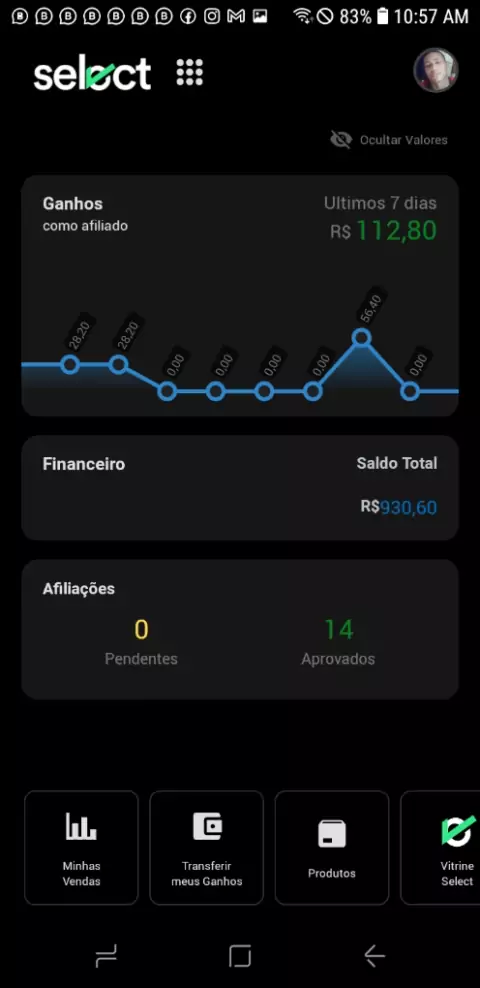The height and width of the screenshot is (988, 480).
Task: Tap the 56,40 point on the chart
Action: (x=362, y=338)
